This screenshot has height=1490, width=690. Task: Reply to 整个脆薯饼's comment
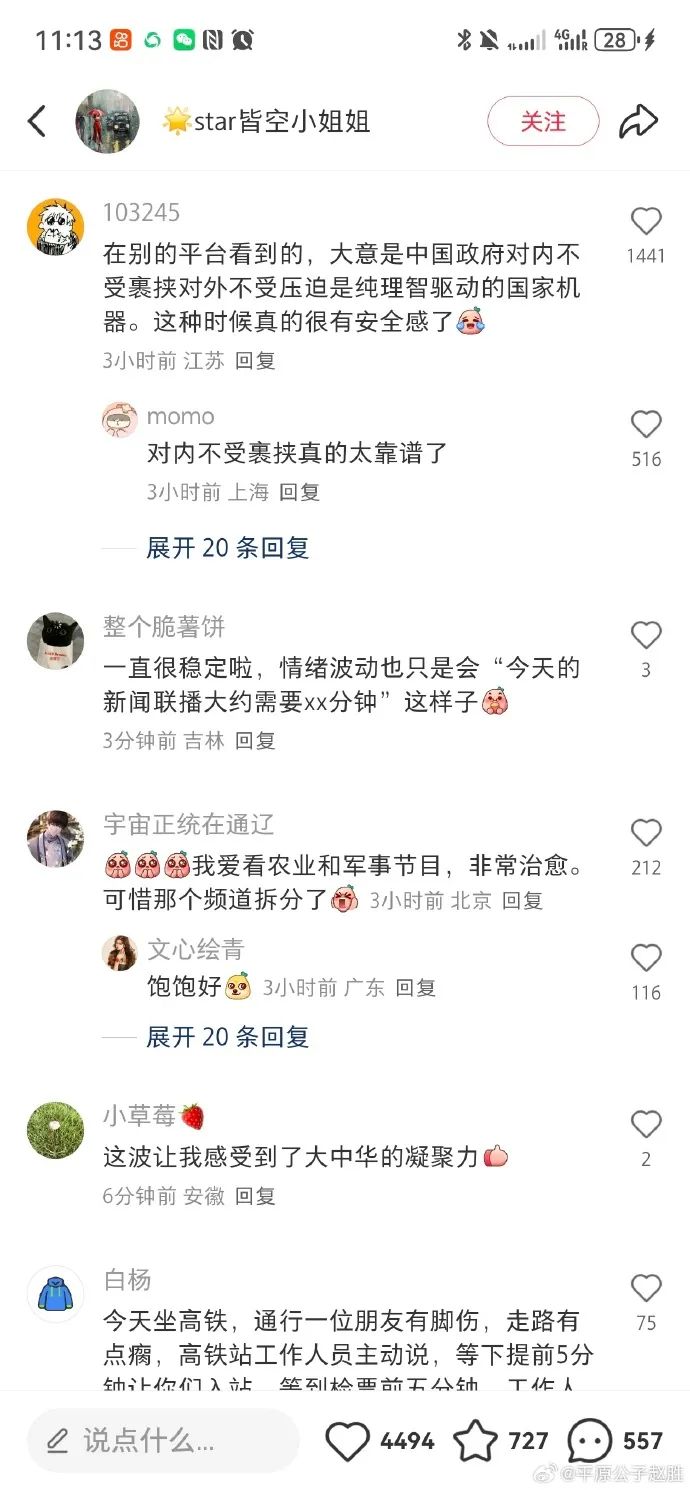point(255,741)
